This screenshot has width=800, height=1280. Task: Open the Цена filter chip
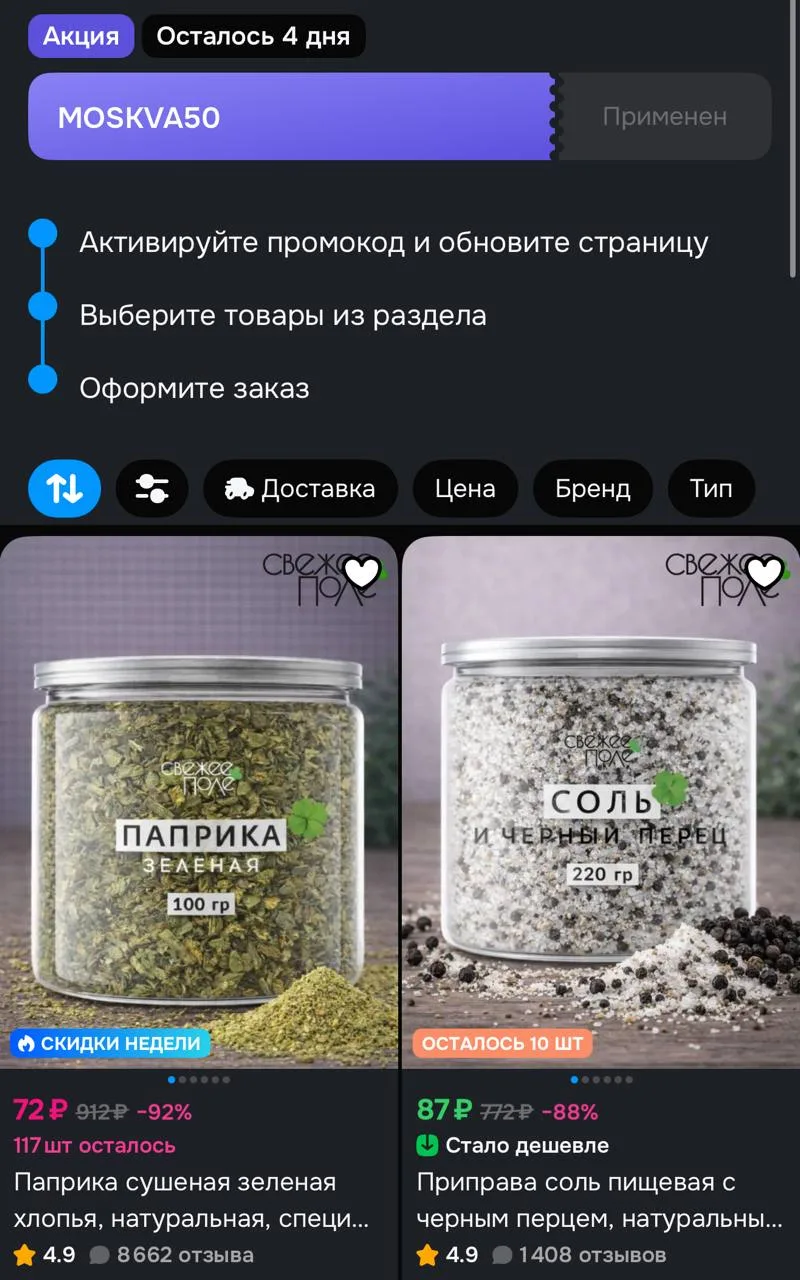(x=465, y=488)
